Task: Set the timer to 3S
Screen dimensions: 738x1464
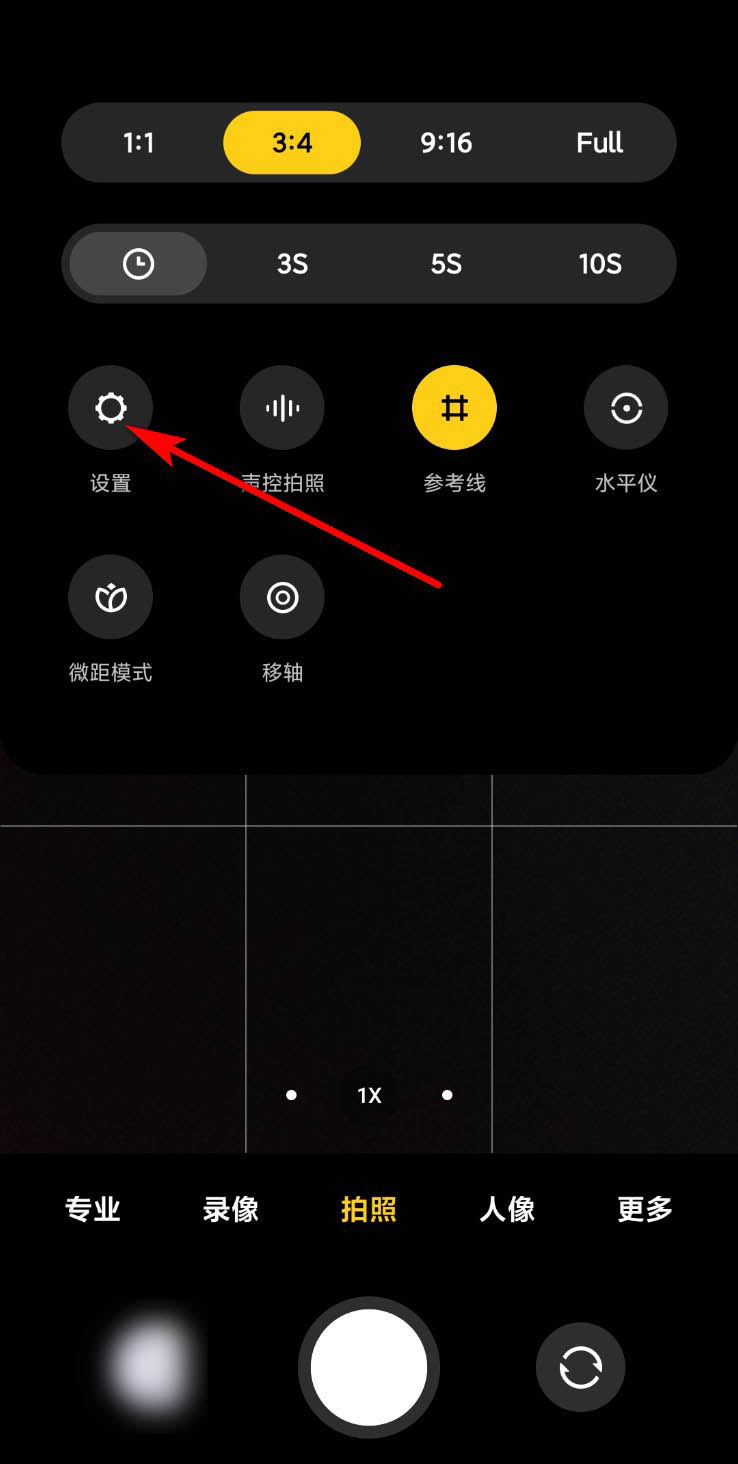Action: 292,264
